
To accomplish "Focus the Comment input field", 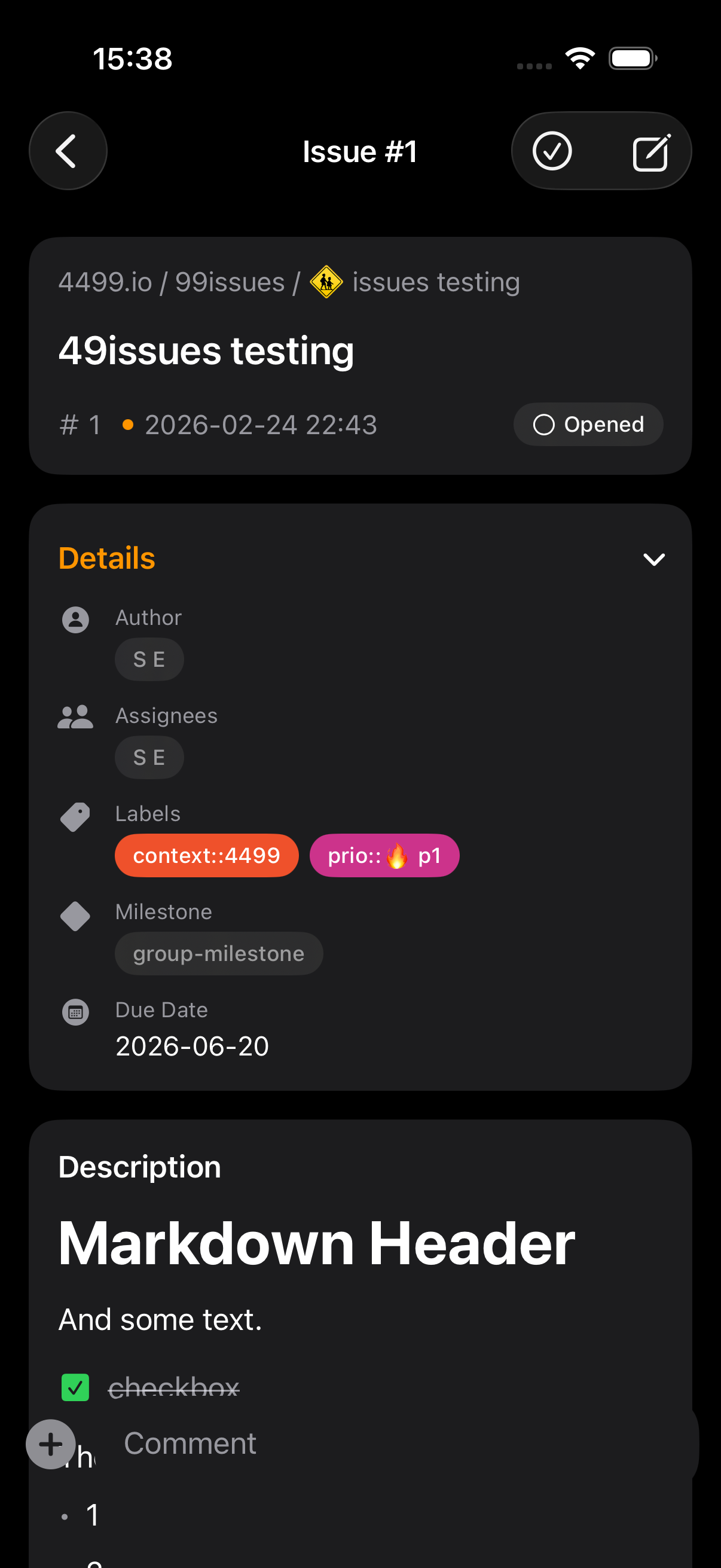I will click(389, 1443).
